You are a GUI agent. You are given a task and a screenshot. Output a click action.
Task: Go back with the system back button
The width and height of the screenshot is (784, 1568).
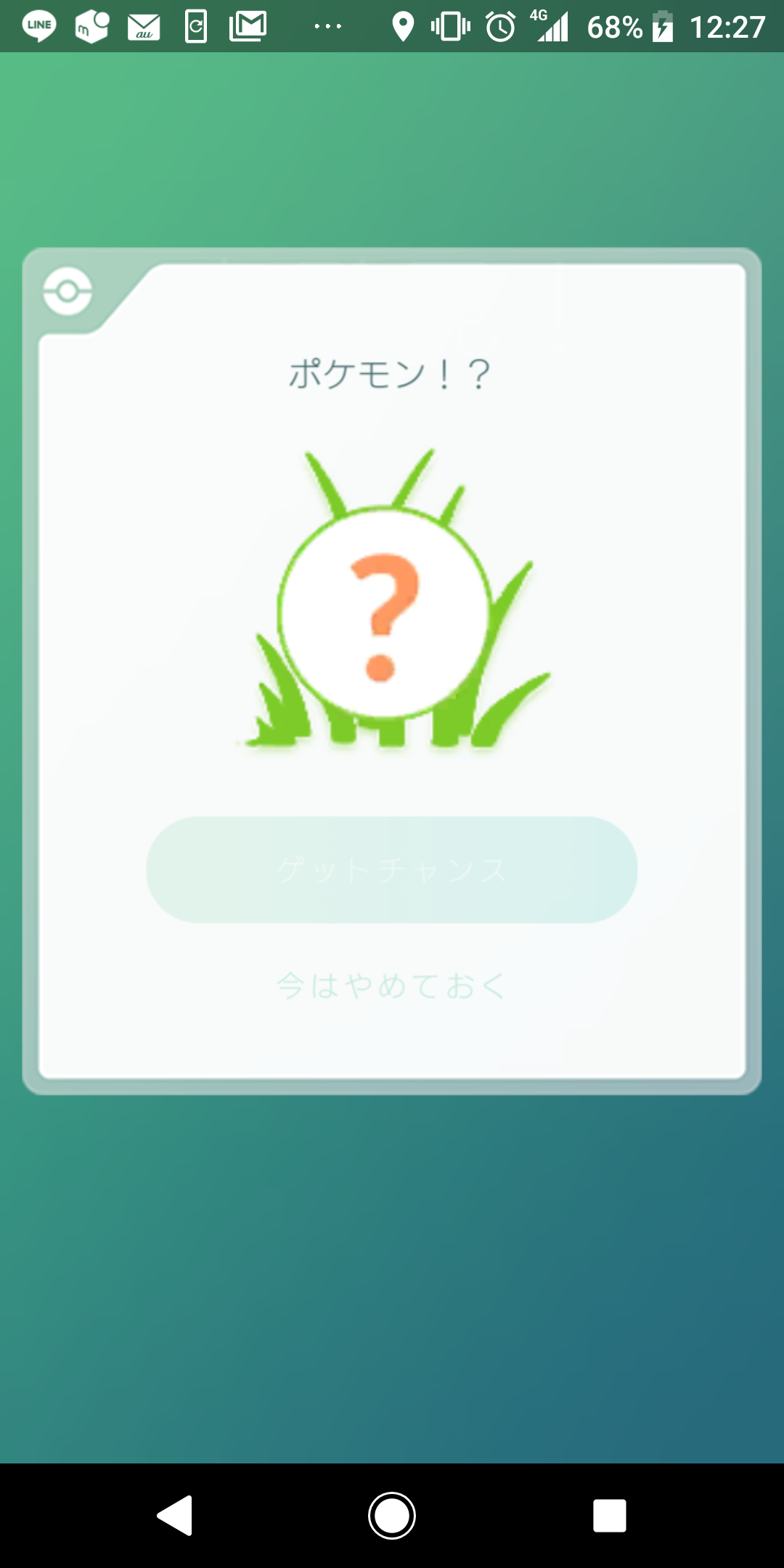[175, 1516]
